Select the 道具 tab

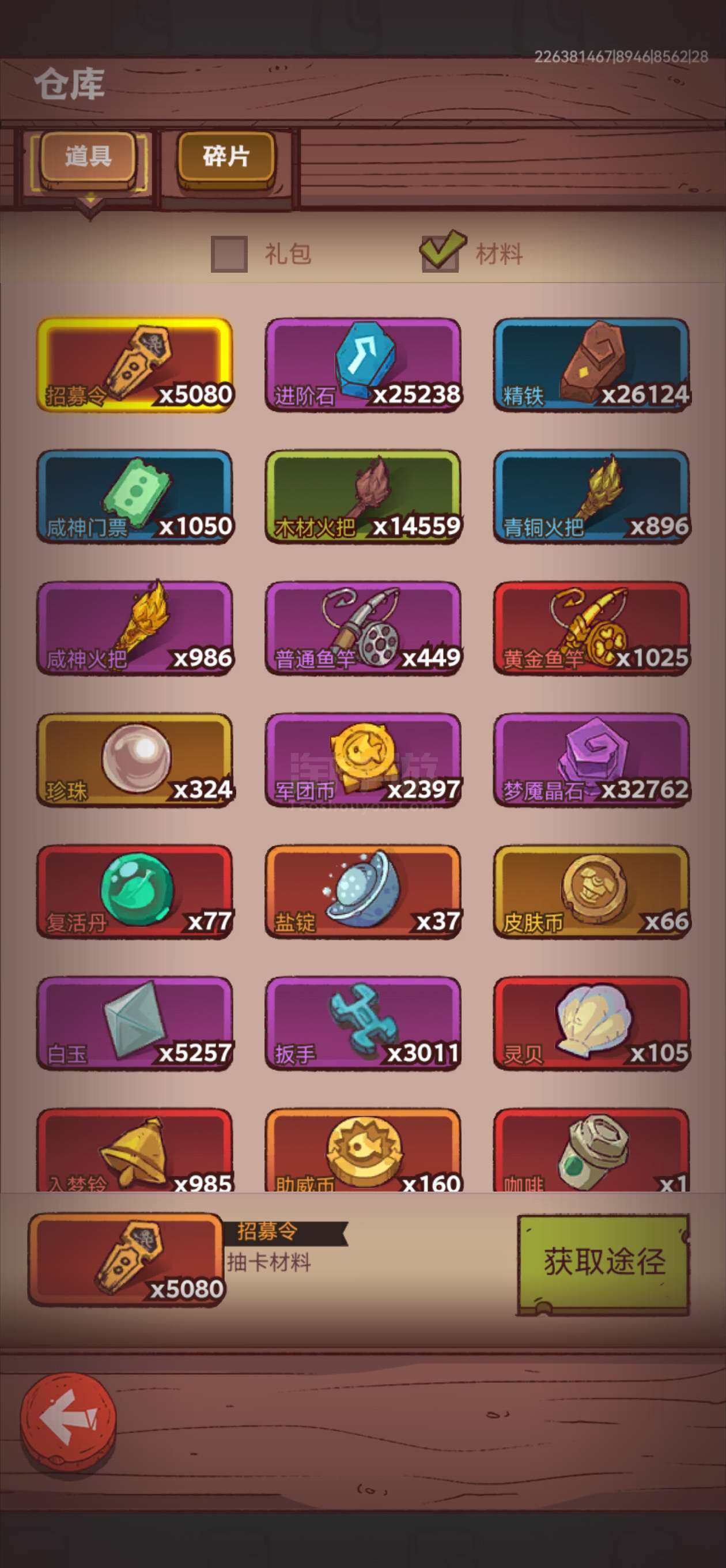pyautogui.click(x=88, y=156)
